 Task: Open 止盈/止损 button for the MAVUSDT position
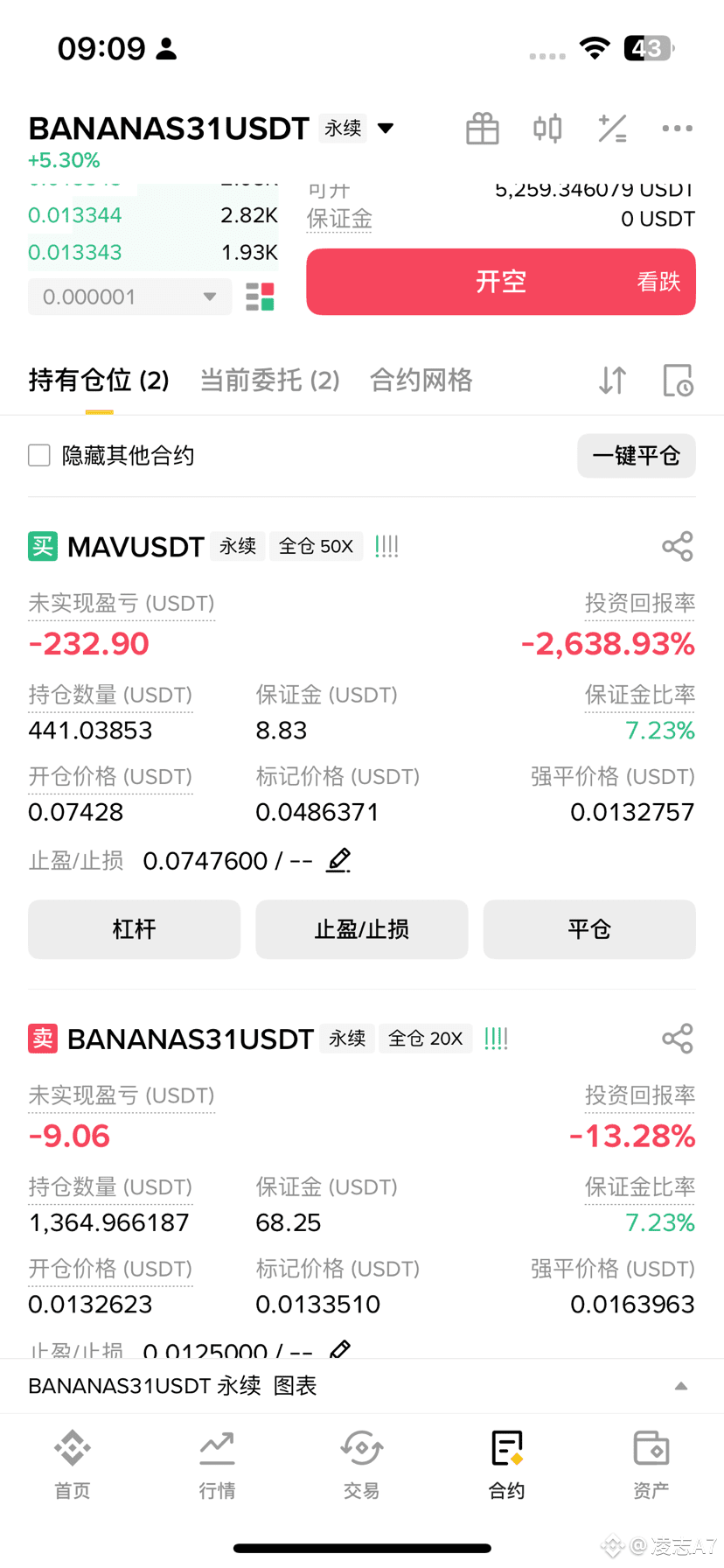362,929
